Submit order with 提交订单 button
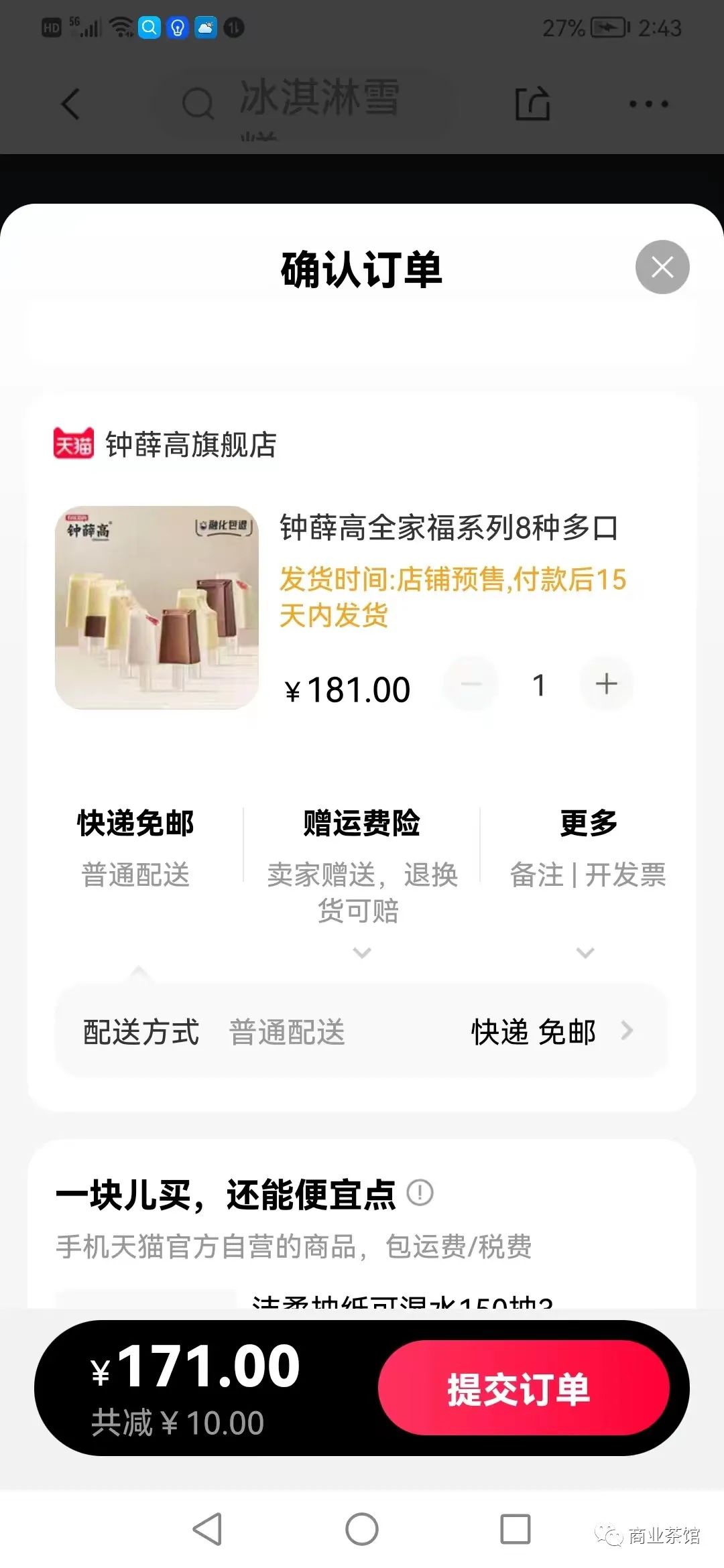 pyautogui.click(x=524, y=1388)
